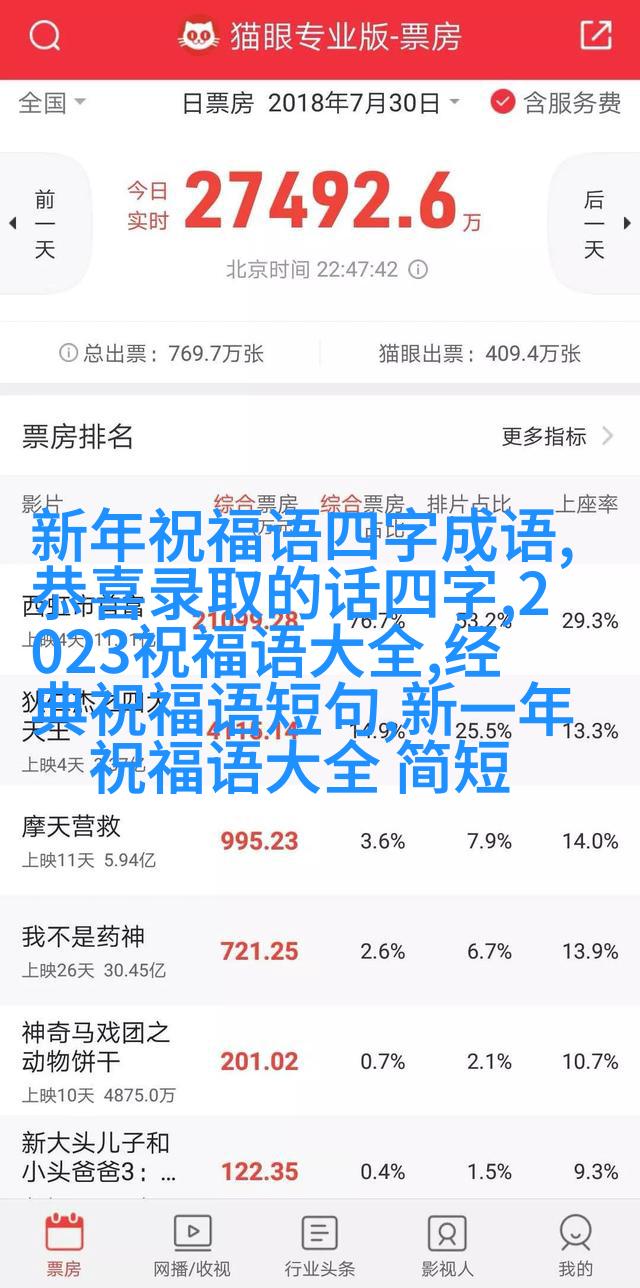Go to 前一天 box office
Screen dimensions: 640x1288
40,223
